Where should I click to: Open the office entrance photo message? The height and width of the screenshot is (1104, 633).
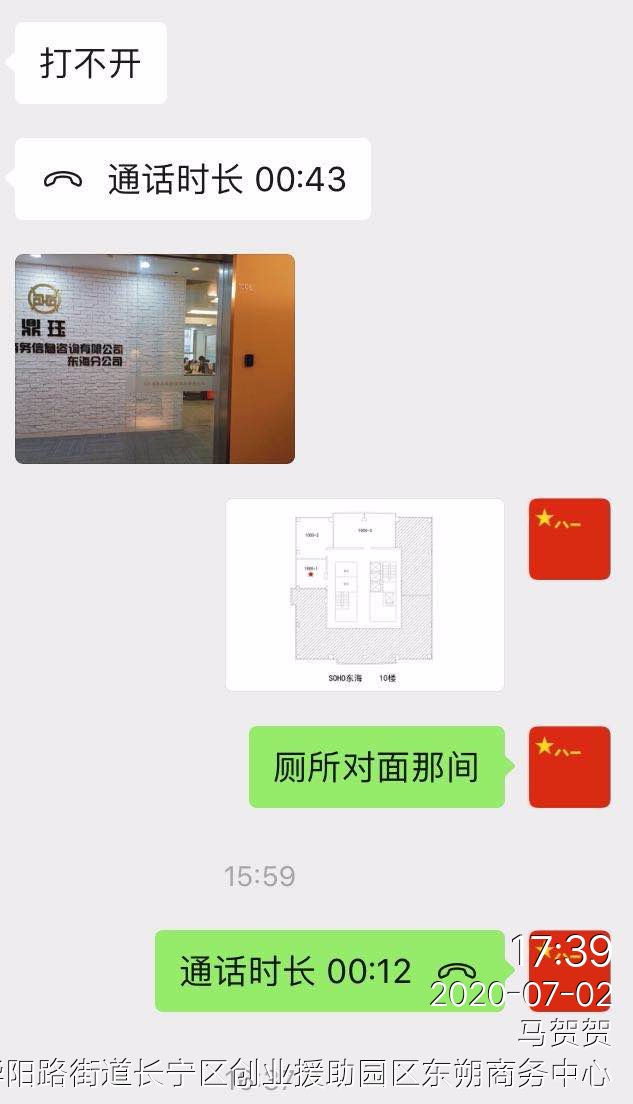point(154,359)
